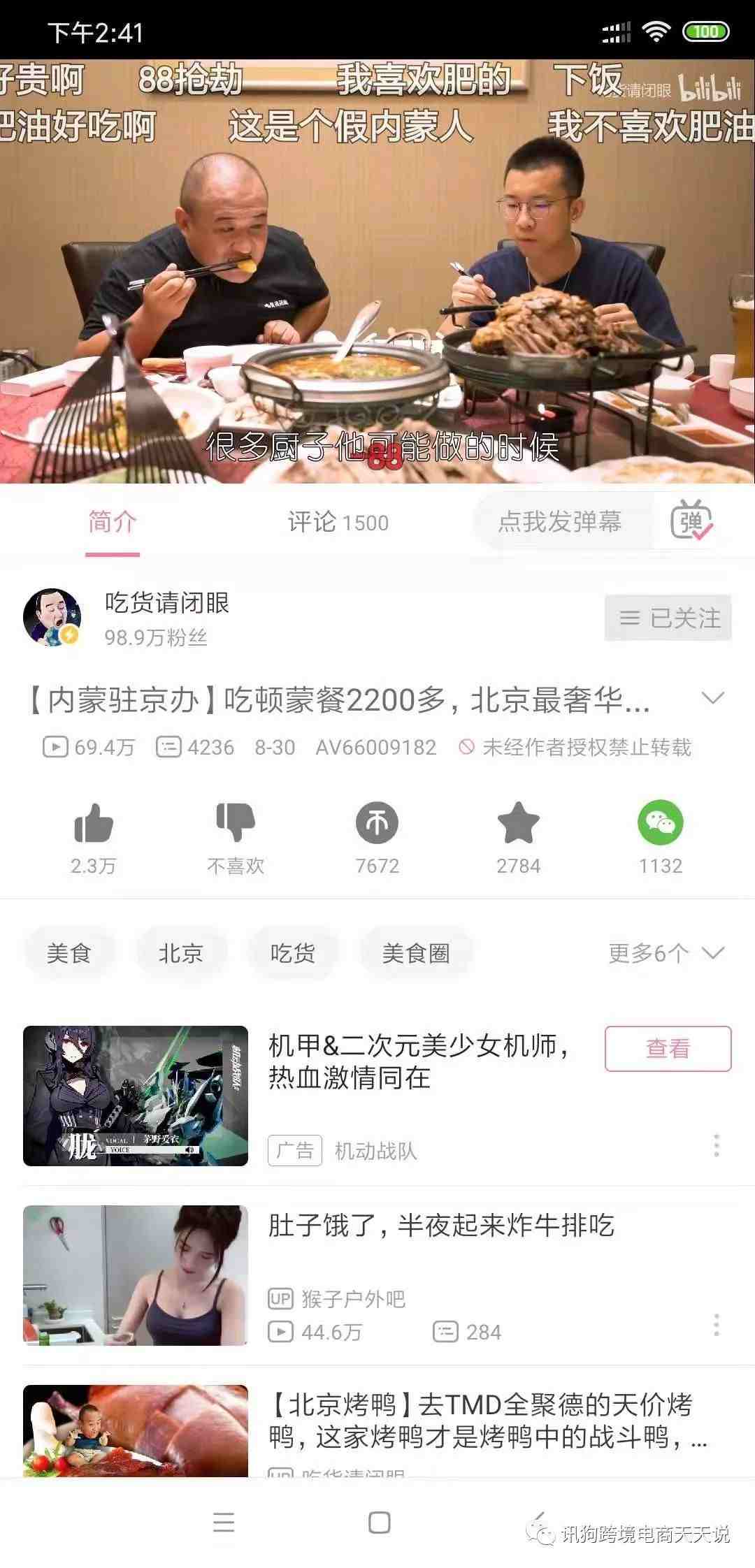Tap 查看 on the 机动战队 ad
Viewport: 755px width, 1568px height.
pos(668,1048)
